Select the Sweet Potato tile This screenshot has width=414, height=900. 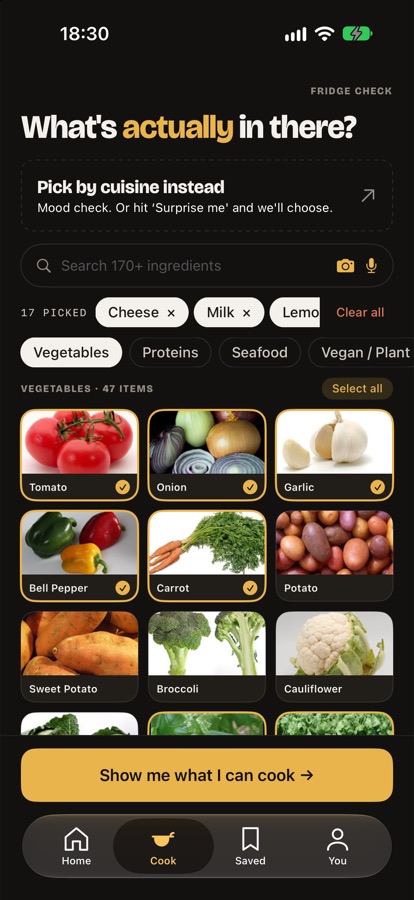coord(79,657)
